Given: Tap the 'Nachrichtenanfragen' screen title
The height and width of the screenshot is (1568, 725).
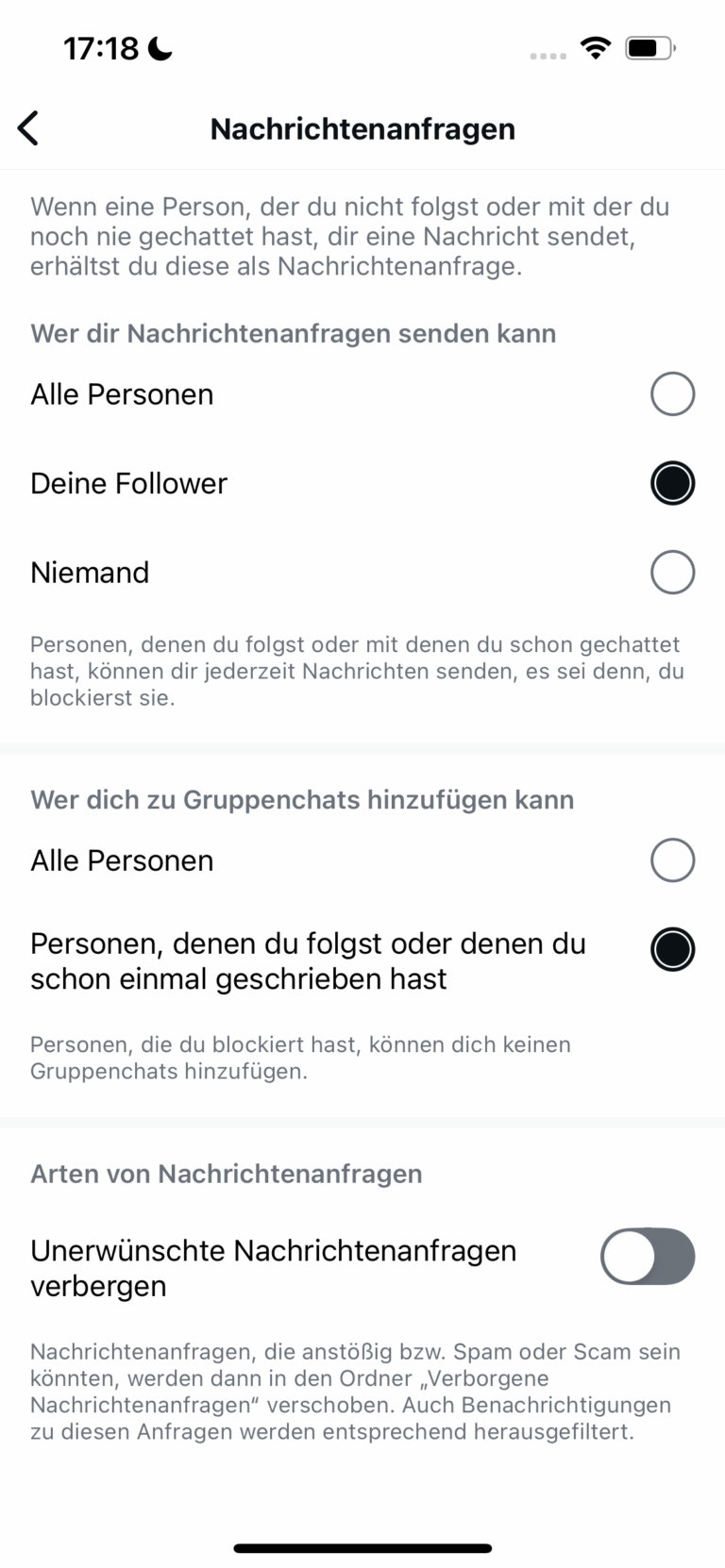Looking at the screenshot, I should (x=362, y=128).
